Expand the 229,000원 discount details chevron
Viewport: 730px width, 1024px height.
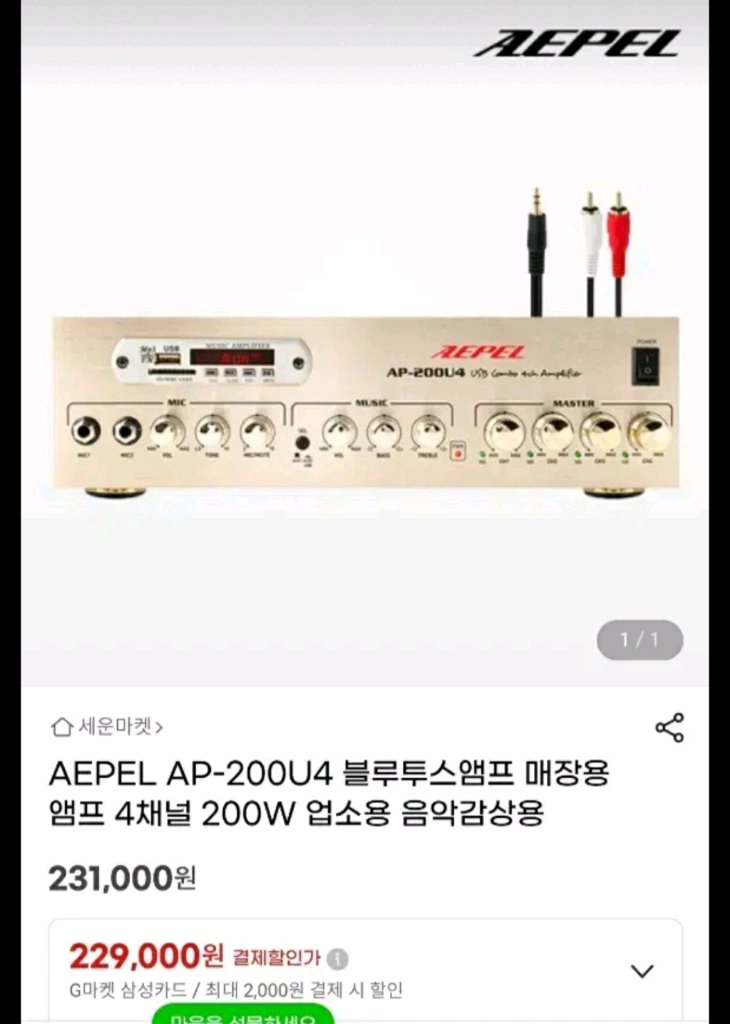pyautogui.click(x=643, y=970)
